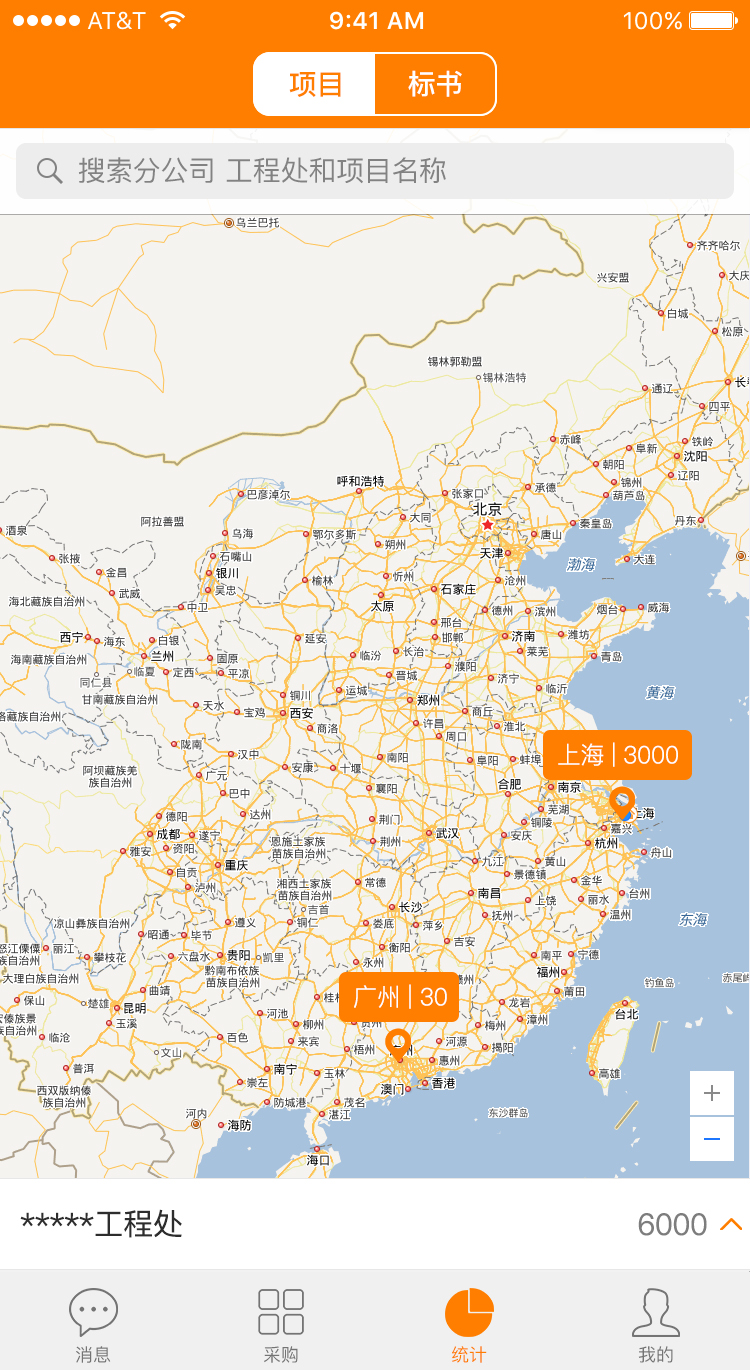
Task: Open the 采购 tab
Action: [281, 1325]
